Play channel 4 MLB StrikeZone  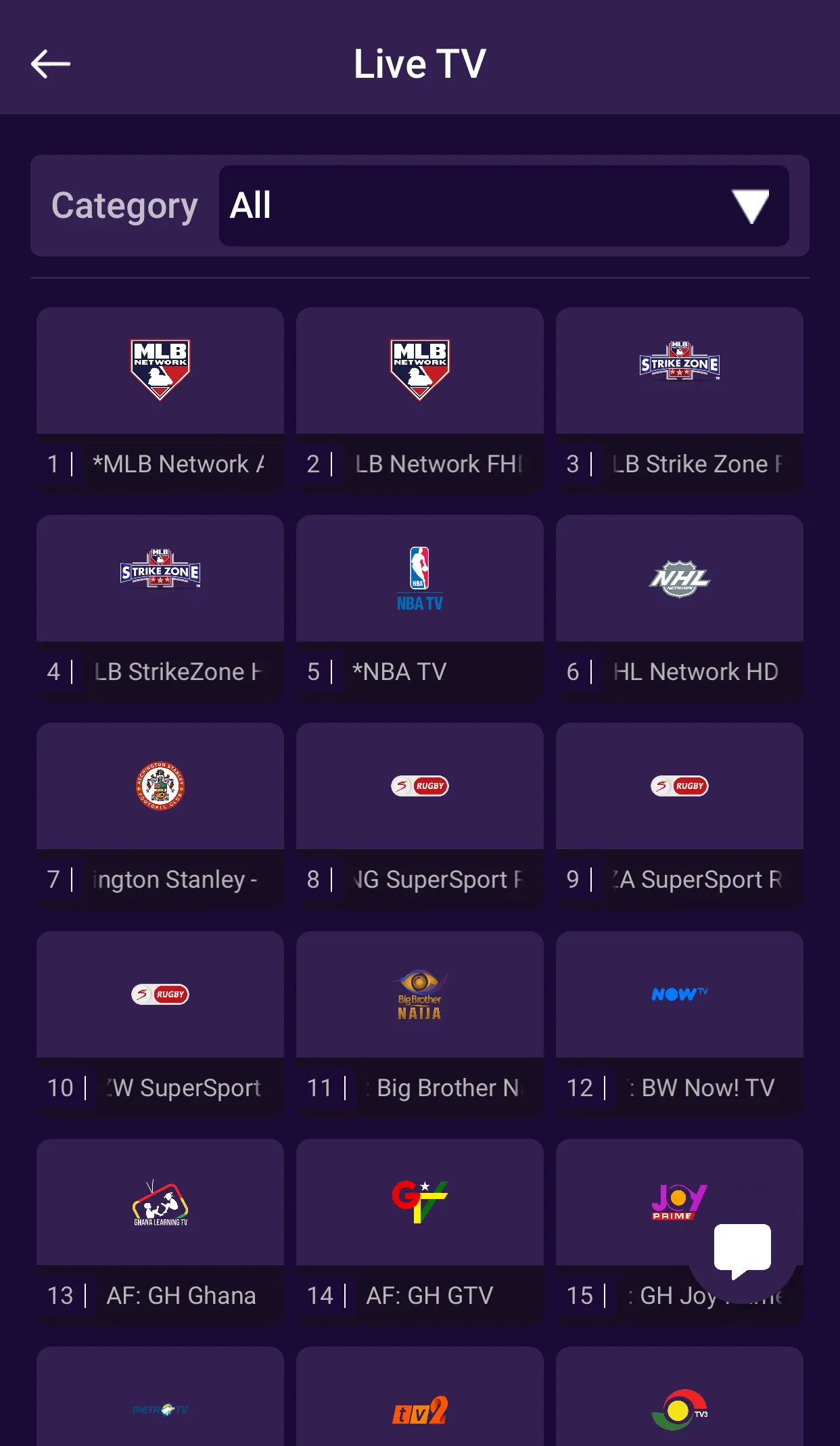click(160, 607)
